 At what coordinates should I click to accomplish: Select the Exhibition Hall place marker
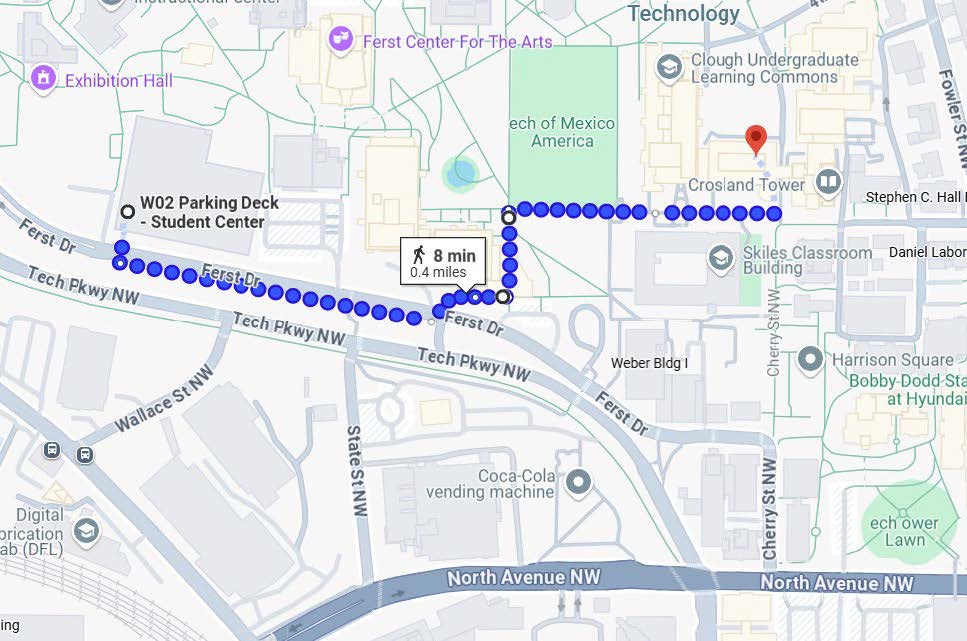(x=43, y=78)
